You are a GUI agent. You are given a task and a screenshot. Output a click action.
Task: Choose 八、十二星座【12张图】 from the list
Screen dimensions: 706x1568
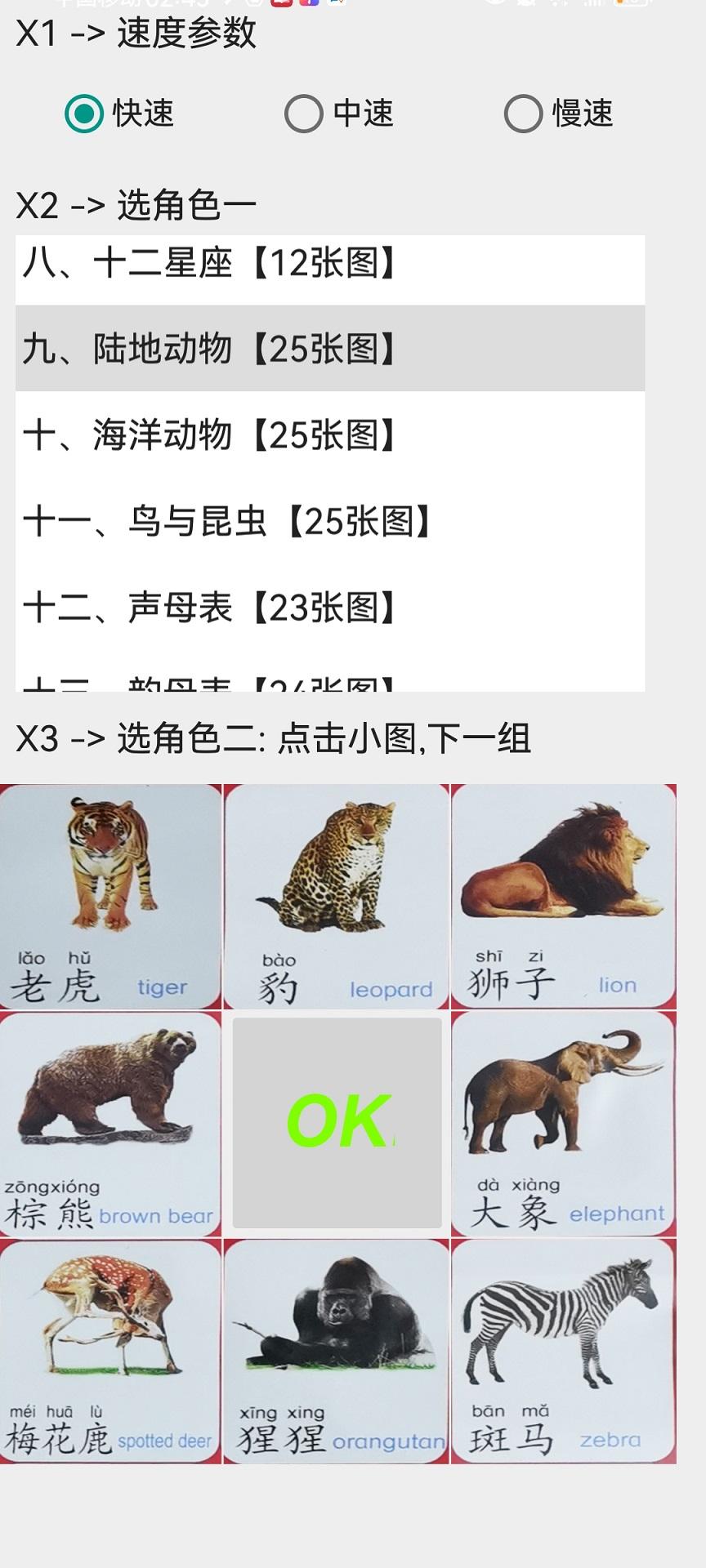[329, 265]
